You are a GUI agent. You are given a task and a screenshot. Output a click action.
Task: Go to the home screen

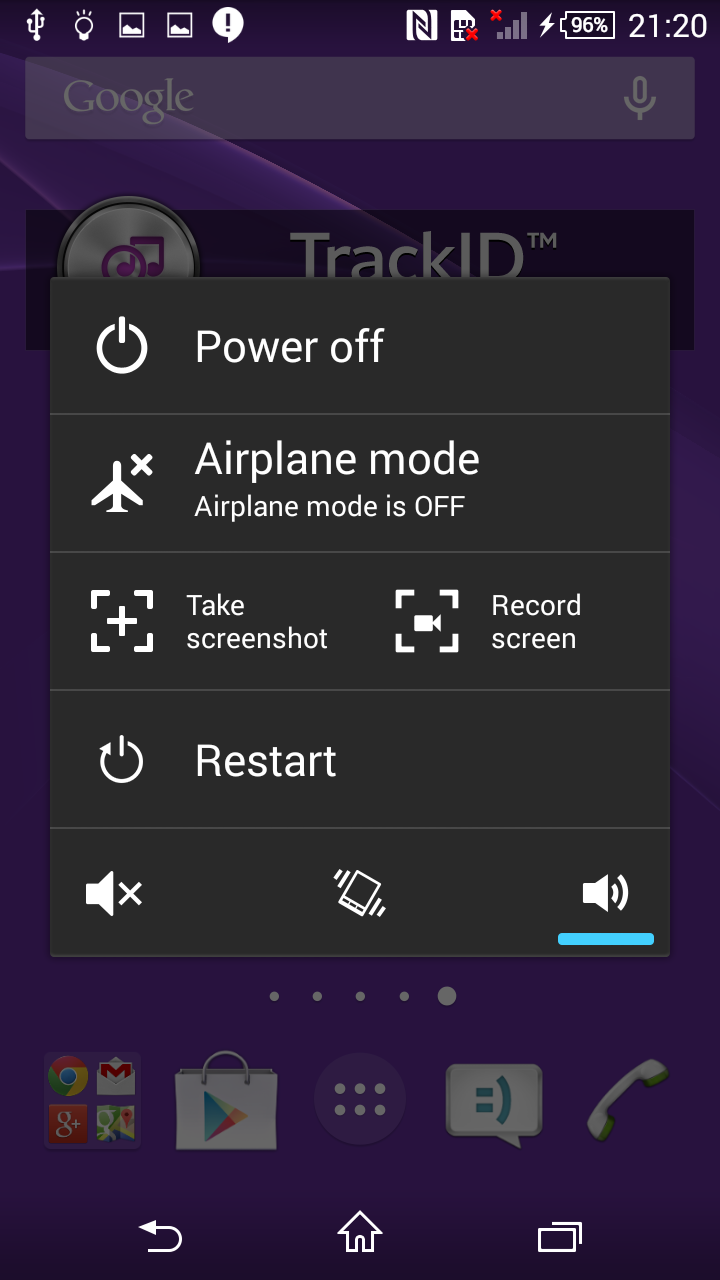[360, 1233]
